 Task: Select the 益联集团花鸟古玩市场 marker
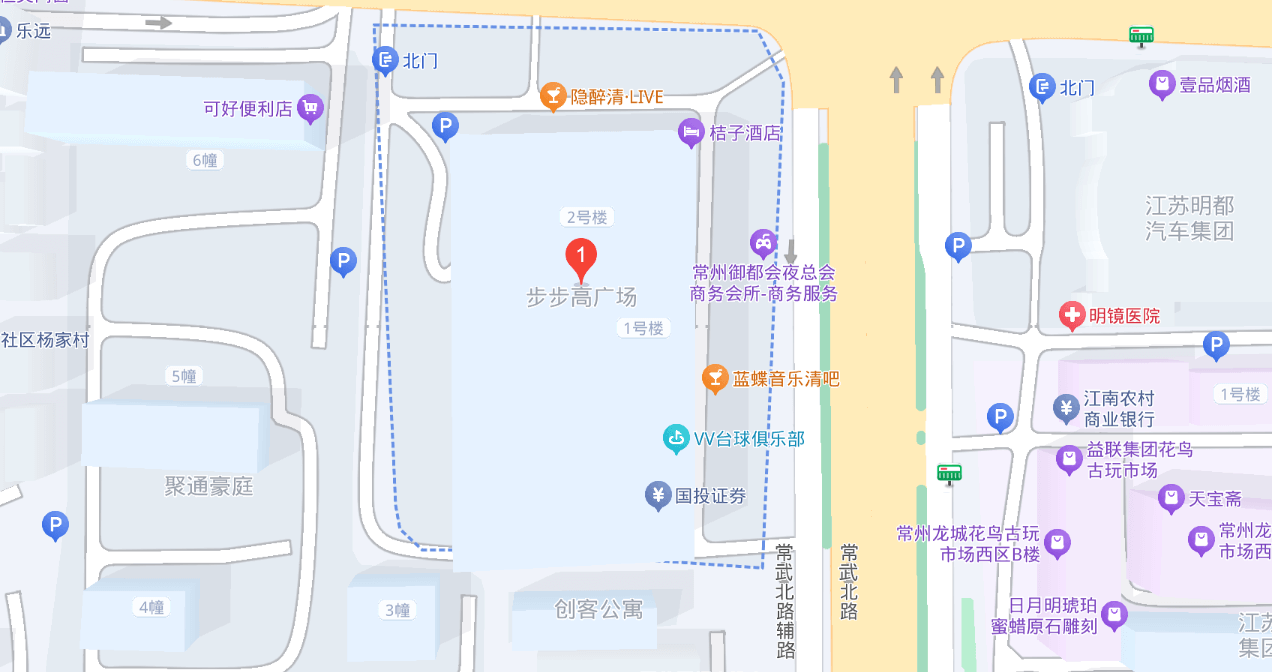point(1069,460)
